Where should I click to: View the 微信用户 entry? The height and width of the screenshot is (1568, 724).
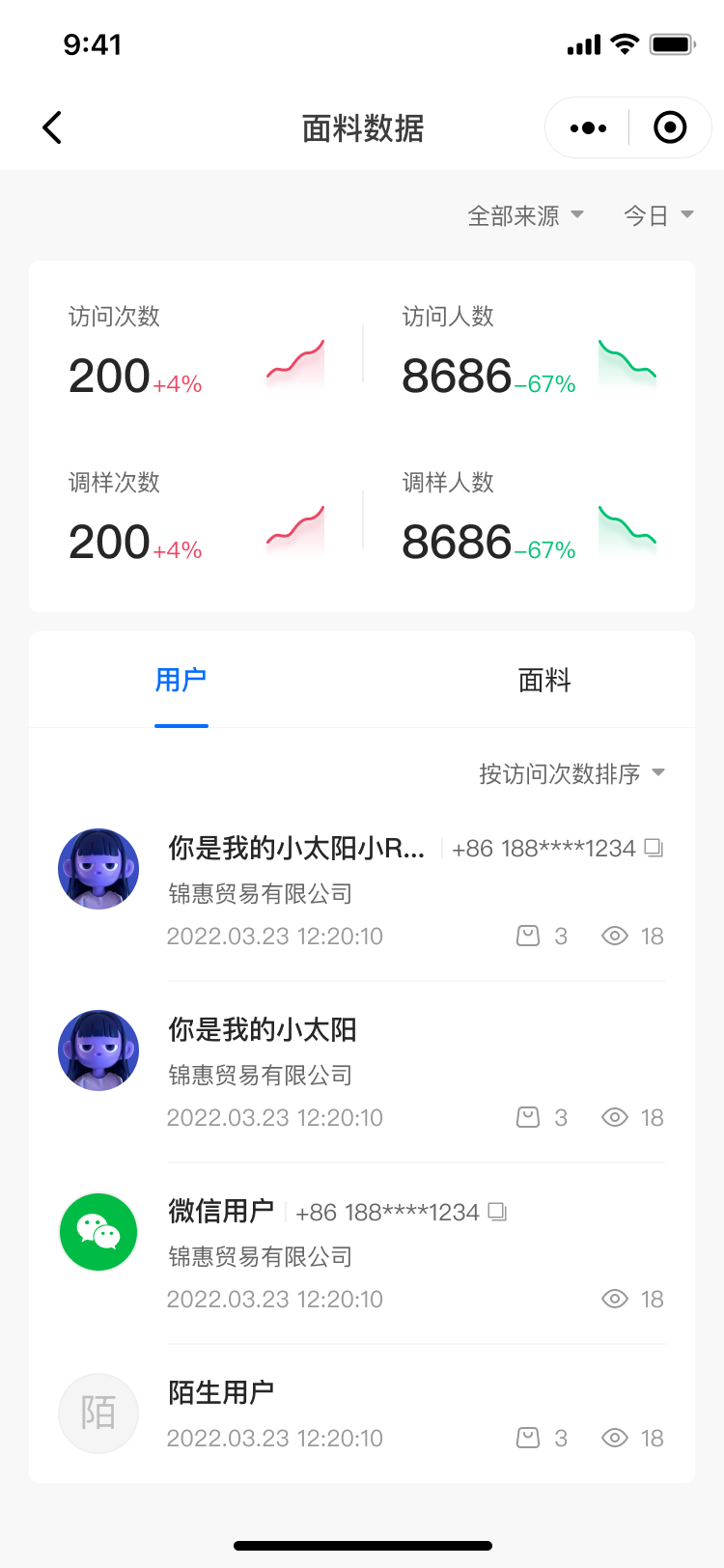tap(221, 1211)
